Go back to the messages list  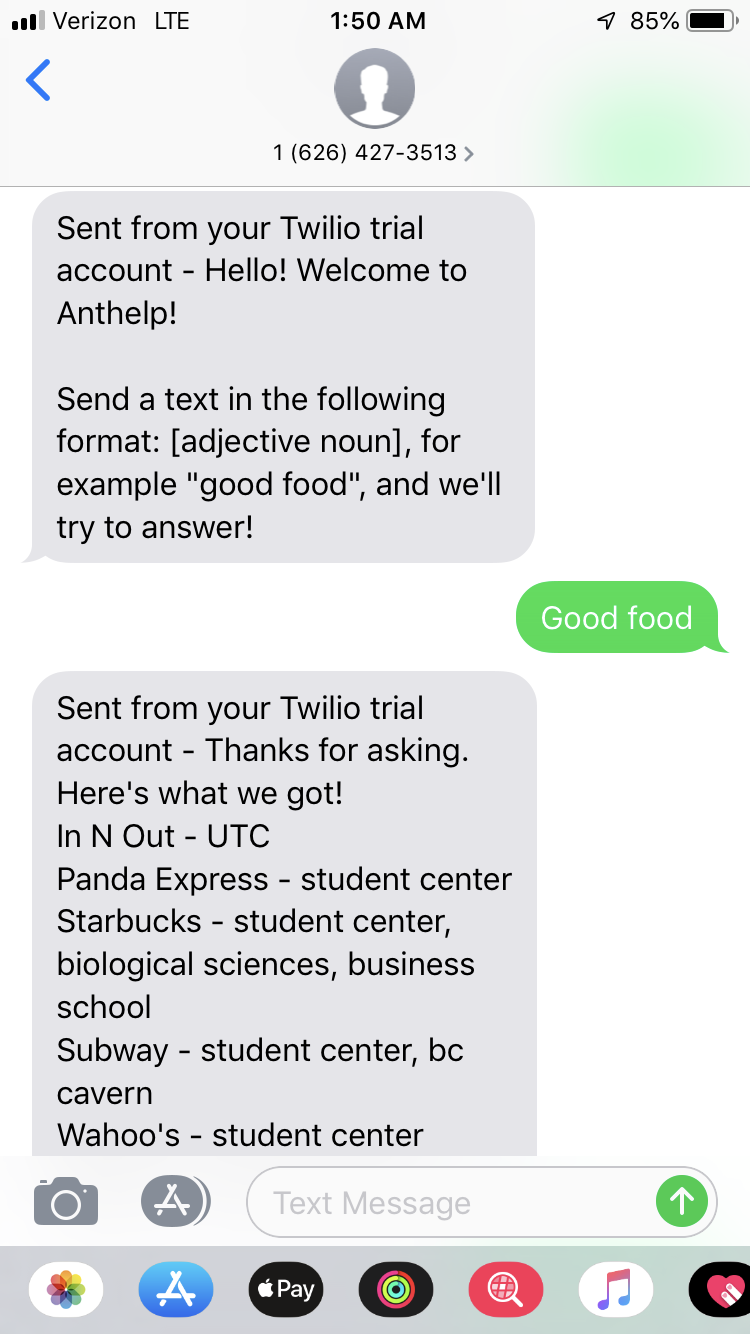tap(38, 81)
